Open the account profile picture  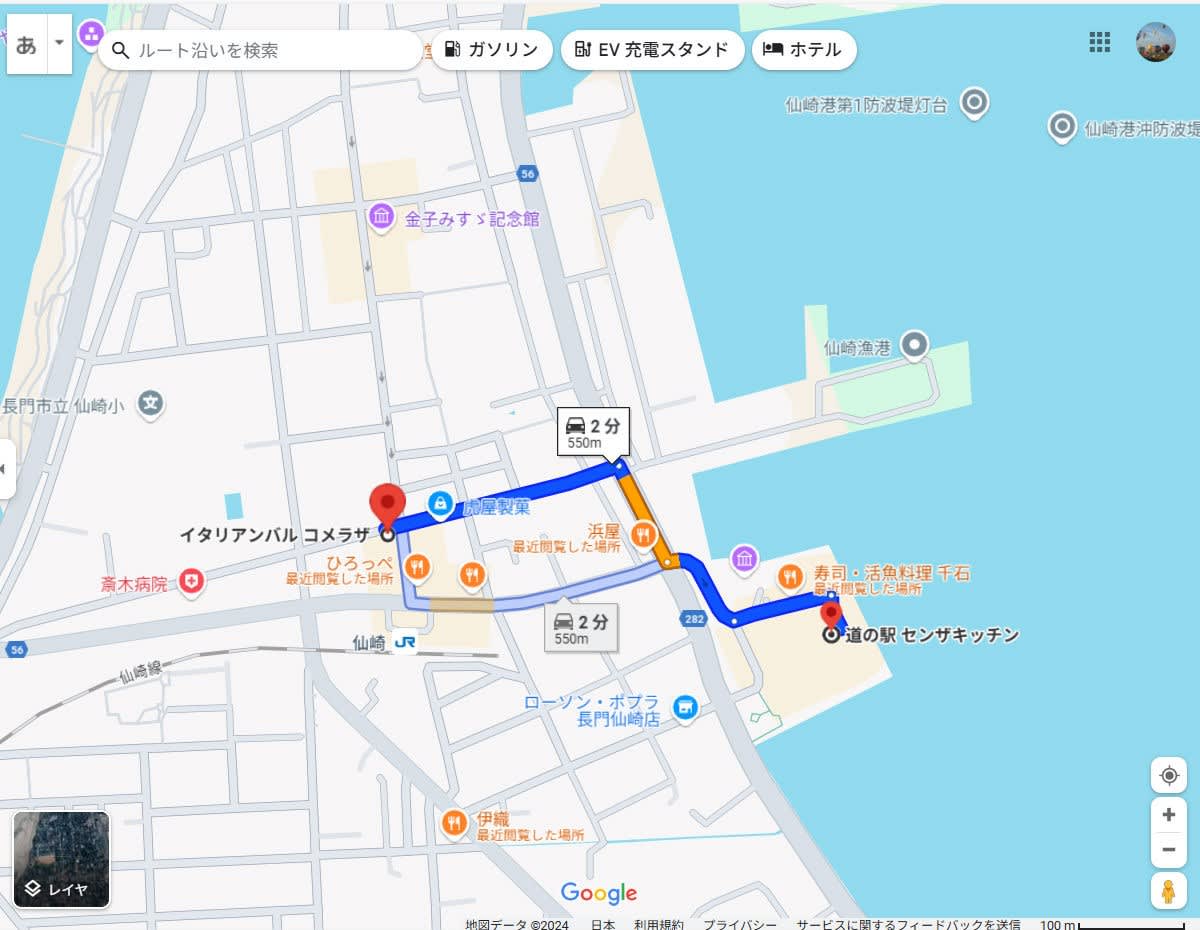point(1155,42)
